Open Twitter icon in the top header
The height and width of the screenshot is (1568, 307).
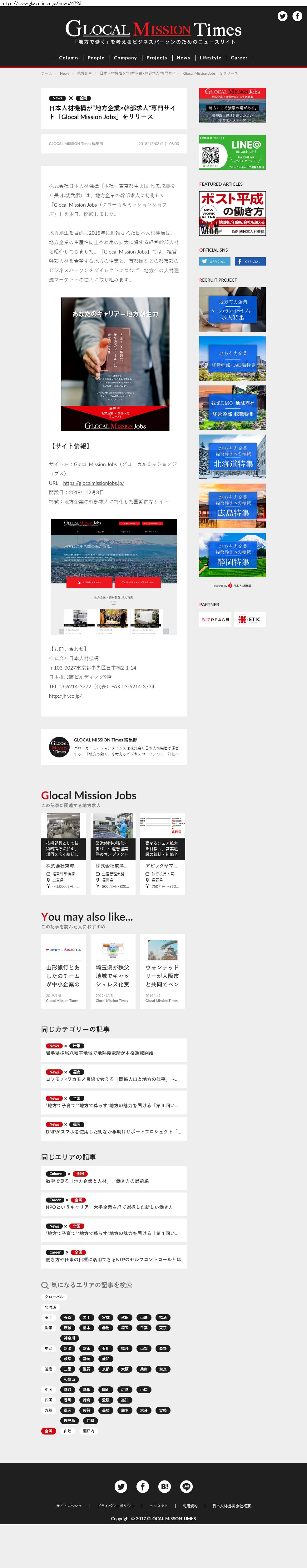282,17
